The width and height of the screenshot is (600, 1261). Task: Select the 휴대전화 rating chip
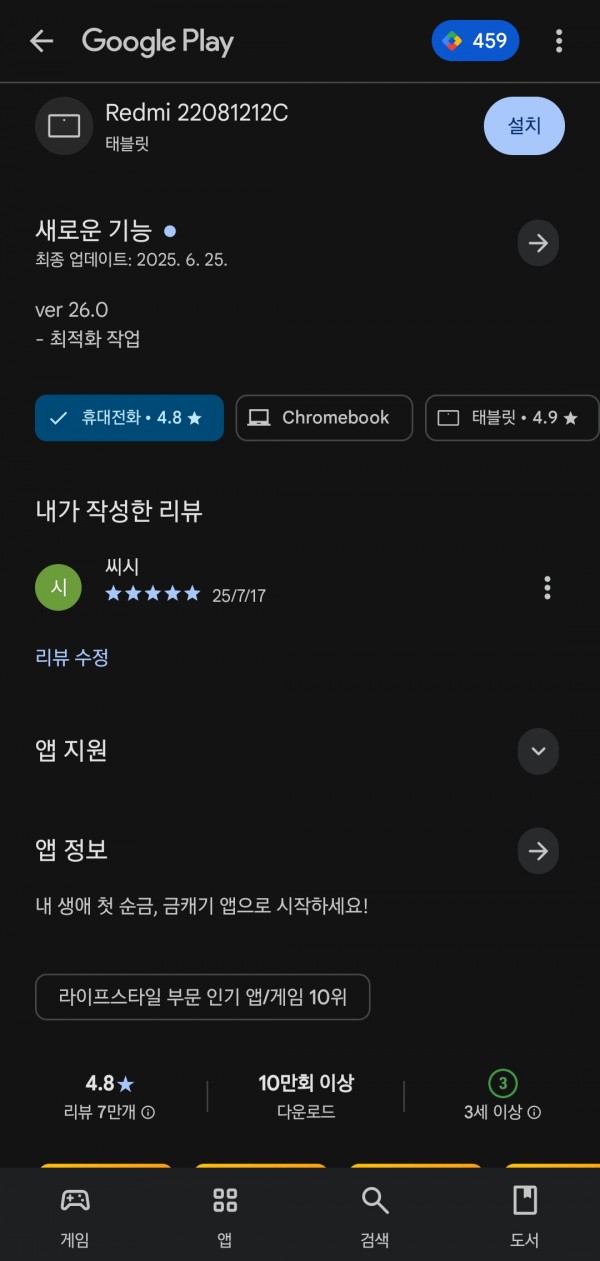(130, 418)
